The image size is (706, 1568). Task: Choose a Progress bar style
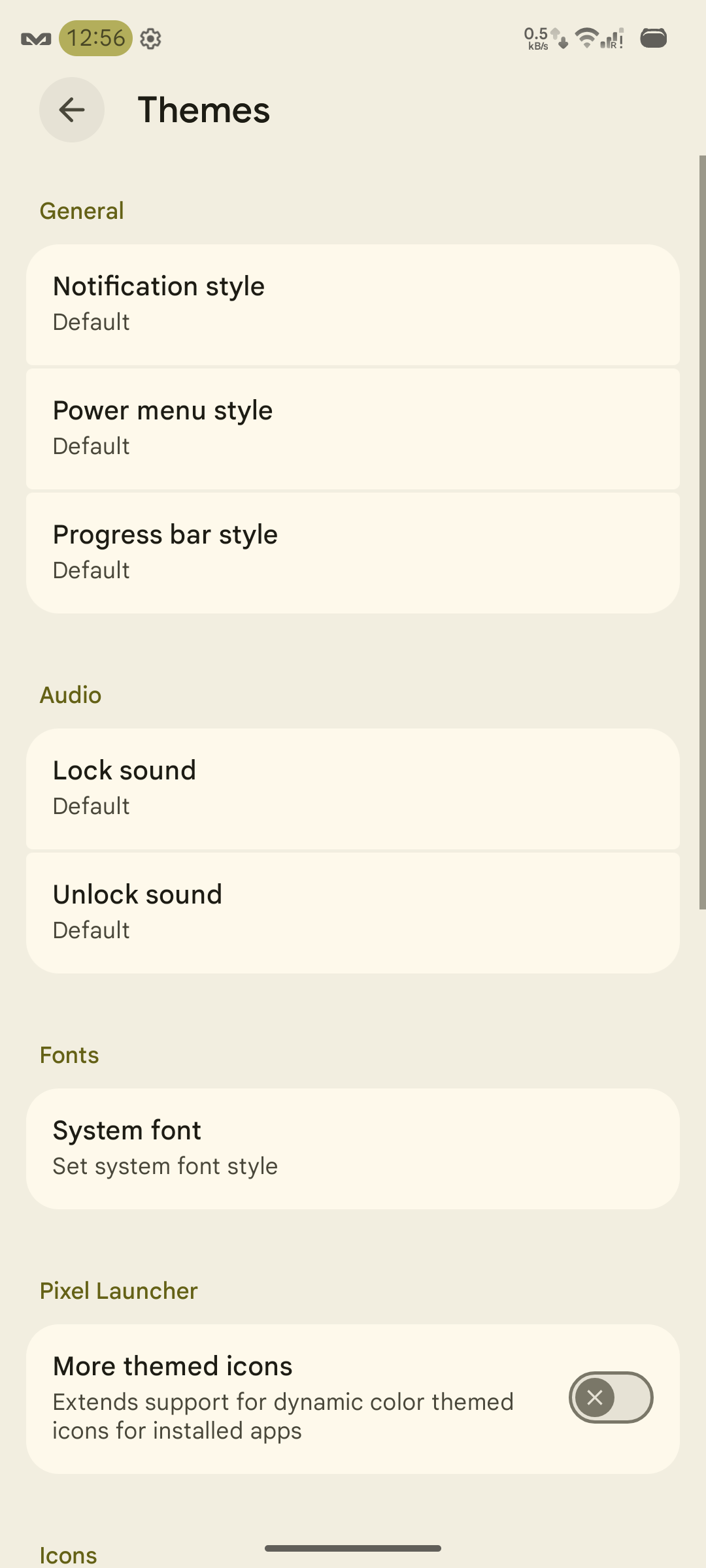point(353,553)
